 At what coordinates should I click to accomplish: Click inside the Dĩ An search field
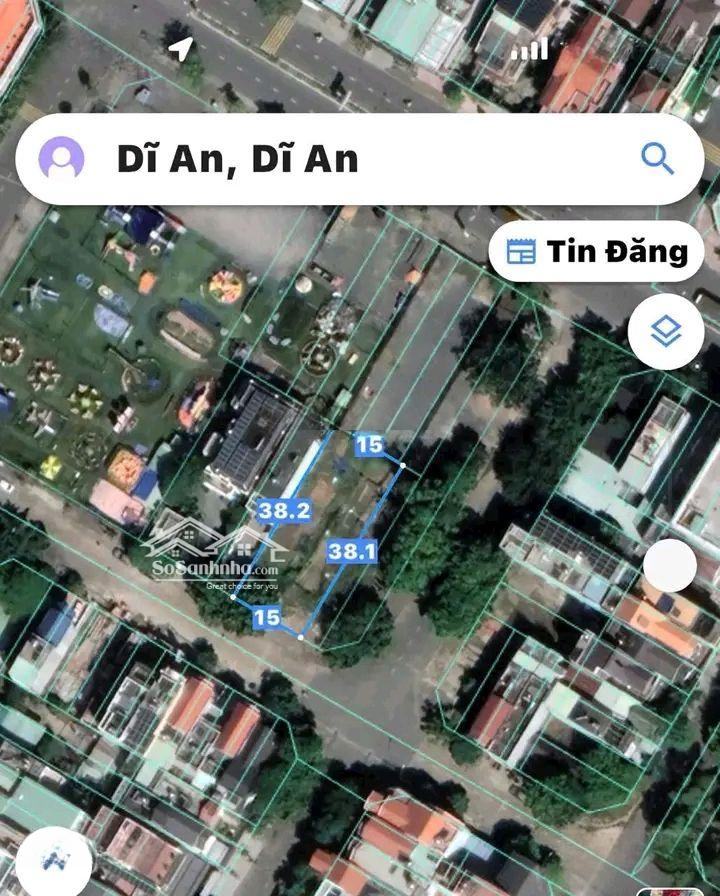tap(300, 158)
